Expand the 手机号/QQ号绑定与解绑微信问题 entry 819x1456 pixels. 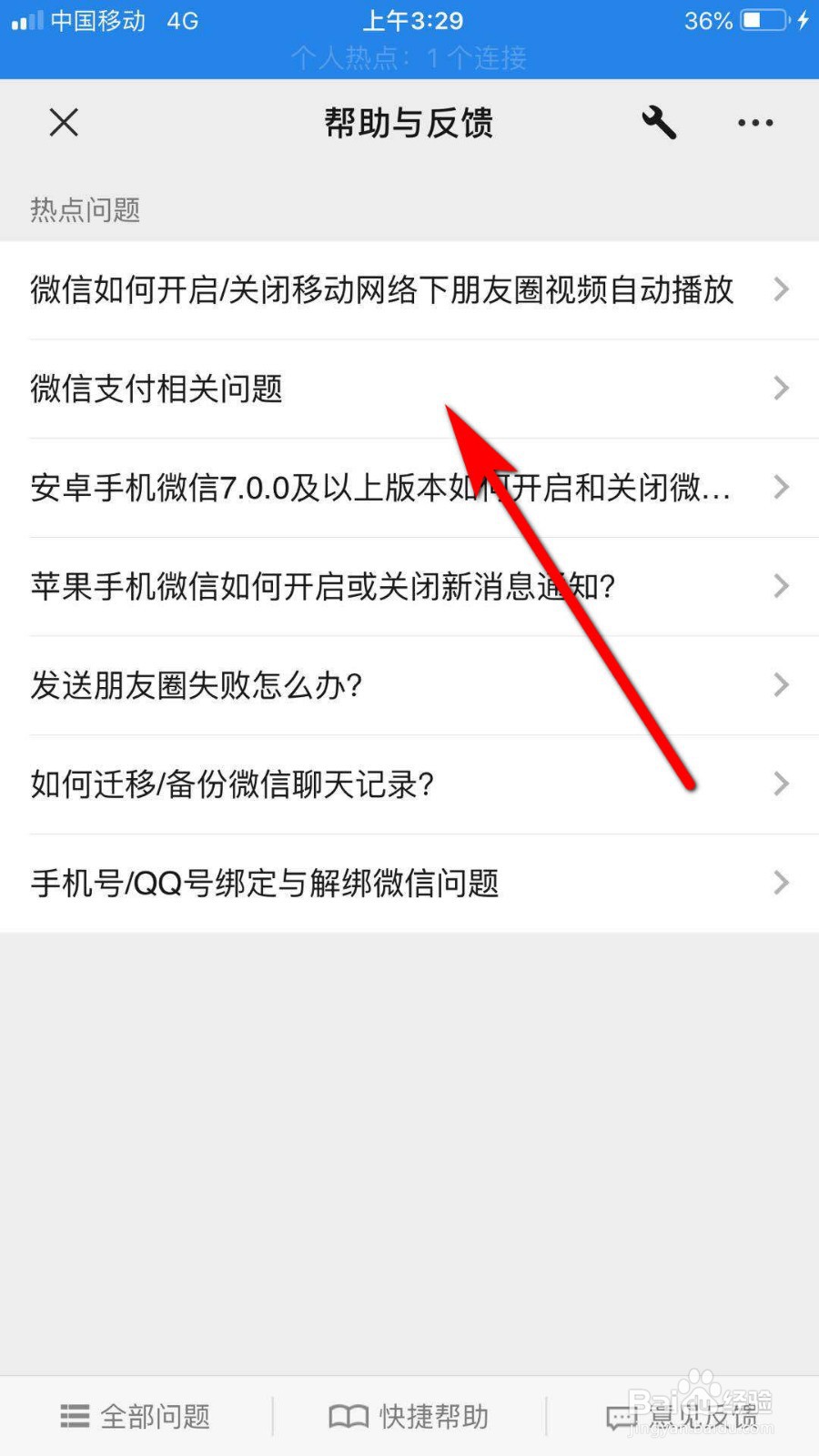click(x=409, y=882)
